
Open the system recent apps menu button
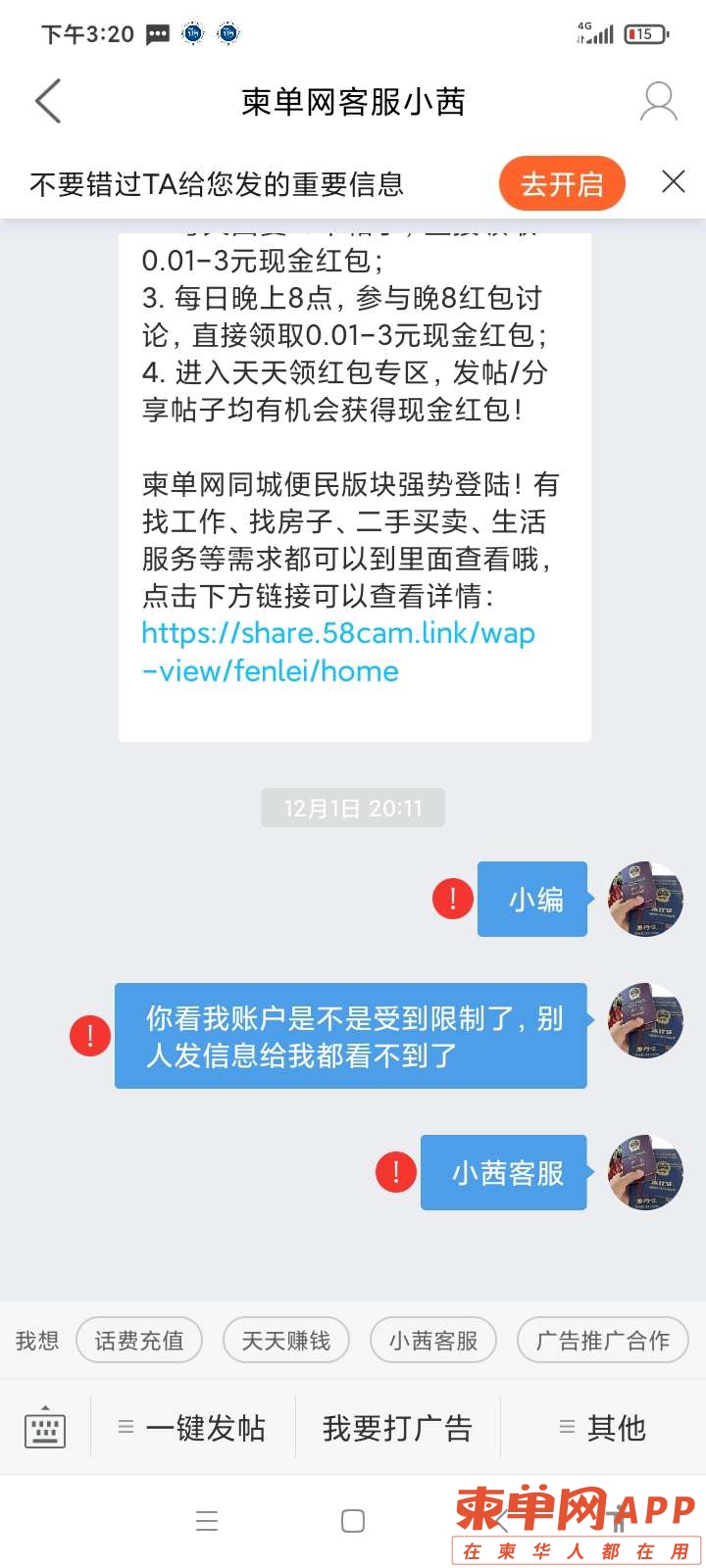[x=207, y=1520]
